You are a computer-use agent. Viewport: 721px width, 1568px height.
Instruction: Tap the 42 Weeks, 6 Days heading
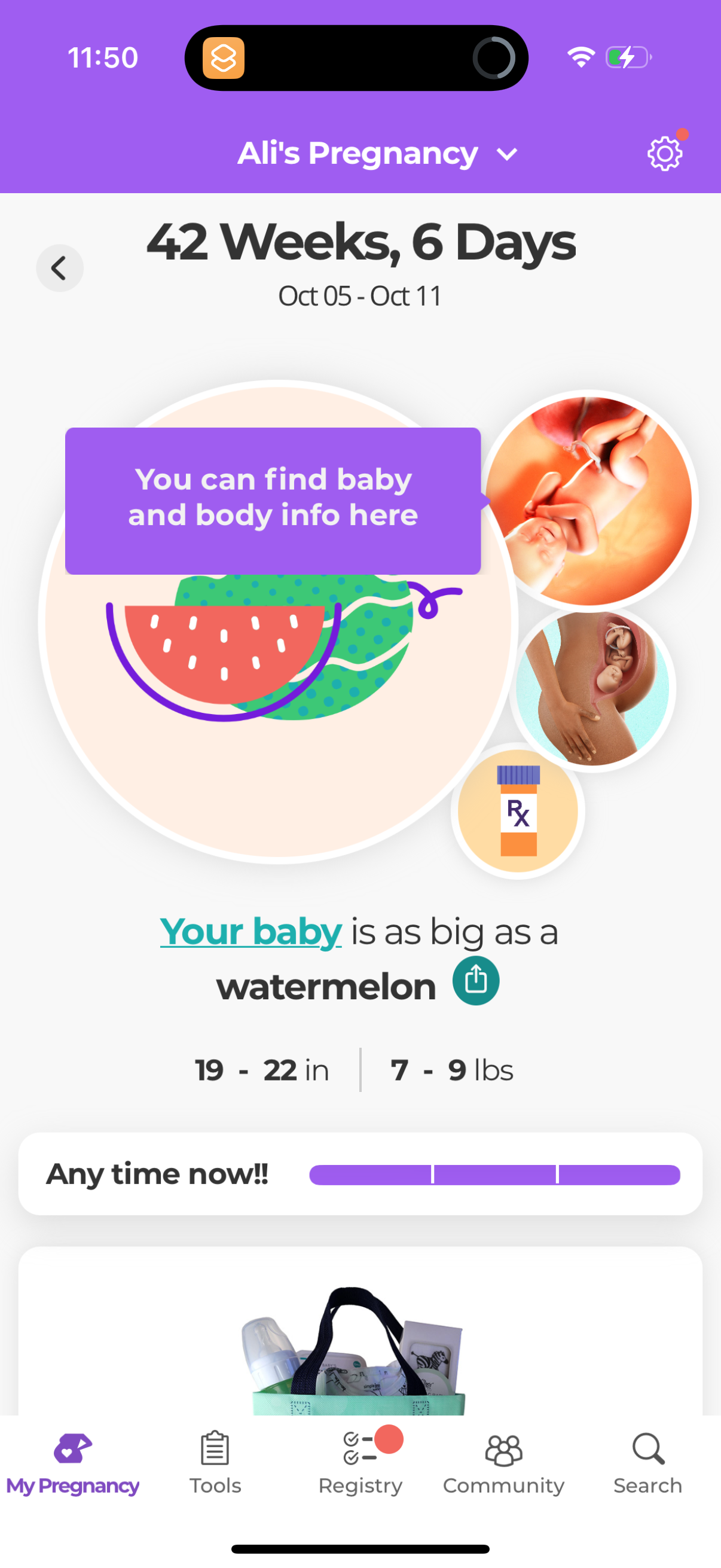360,242
